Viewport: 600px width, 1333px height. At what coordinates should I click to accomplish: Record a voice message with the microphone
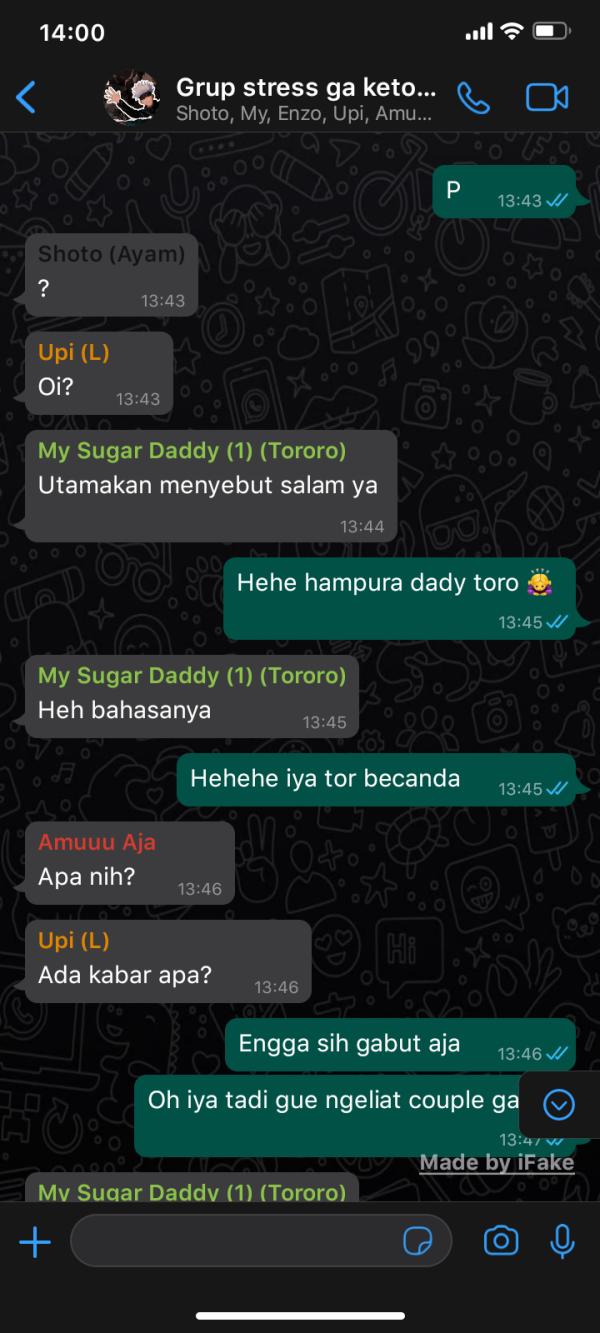click(562, 1242)
